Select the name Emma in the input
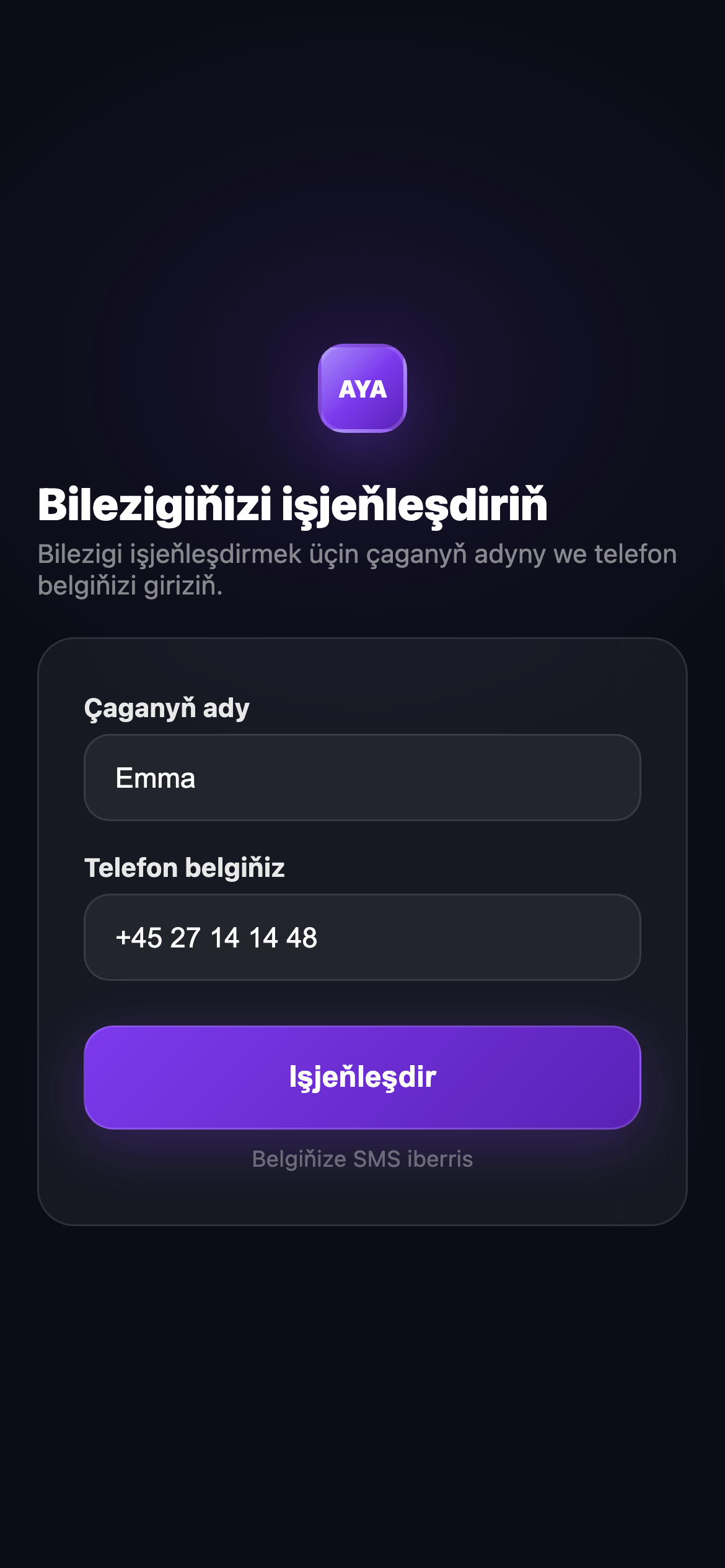The image size is (725, 1568). [156, 777]
